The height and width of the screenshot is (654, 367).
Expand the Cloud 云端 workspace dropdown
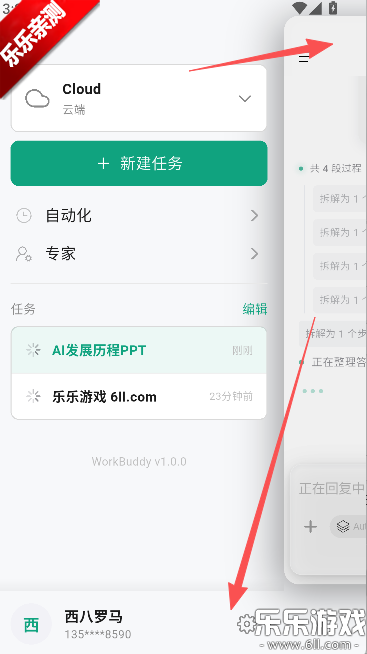coord(138,98)
